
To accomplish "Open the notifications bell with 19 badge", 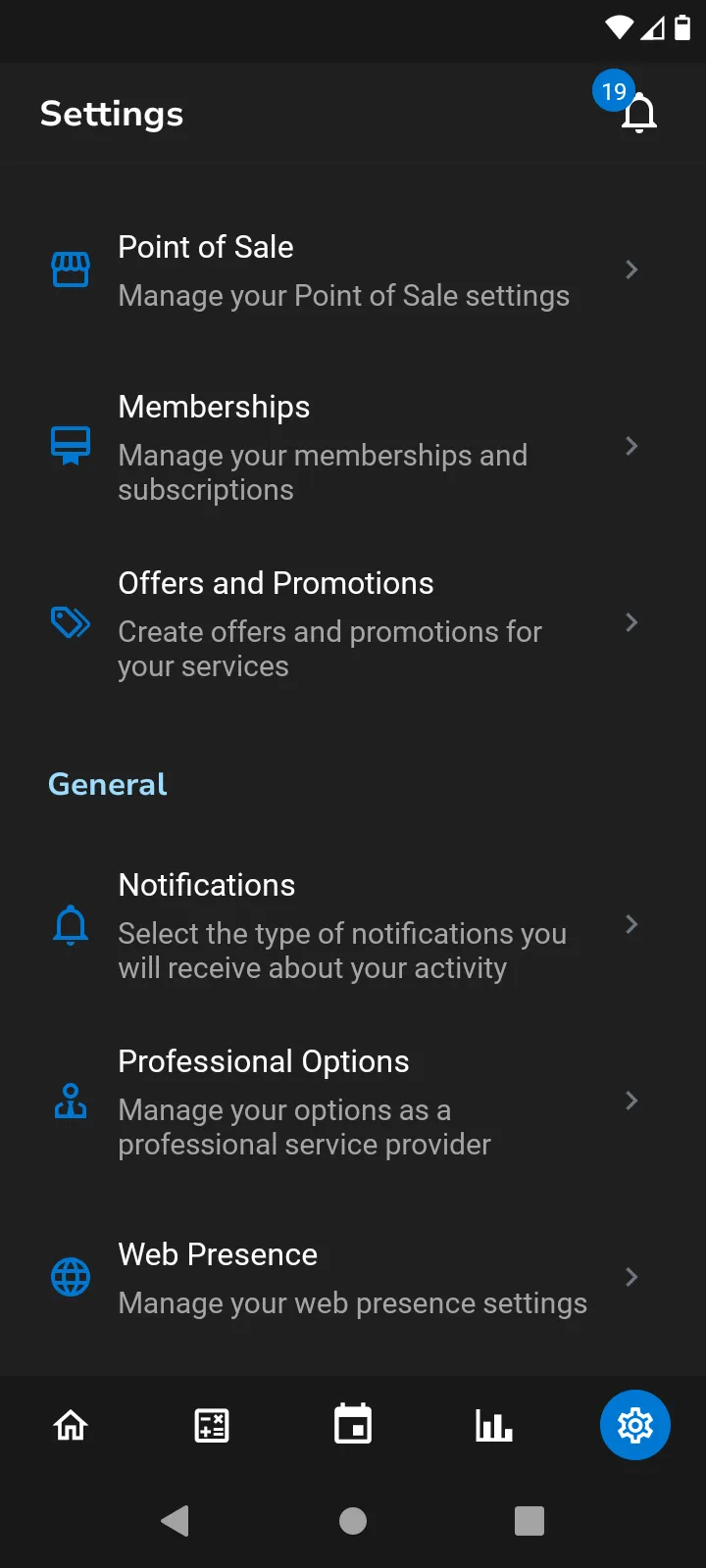I will [x=637, y=112].
